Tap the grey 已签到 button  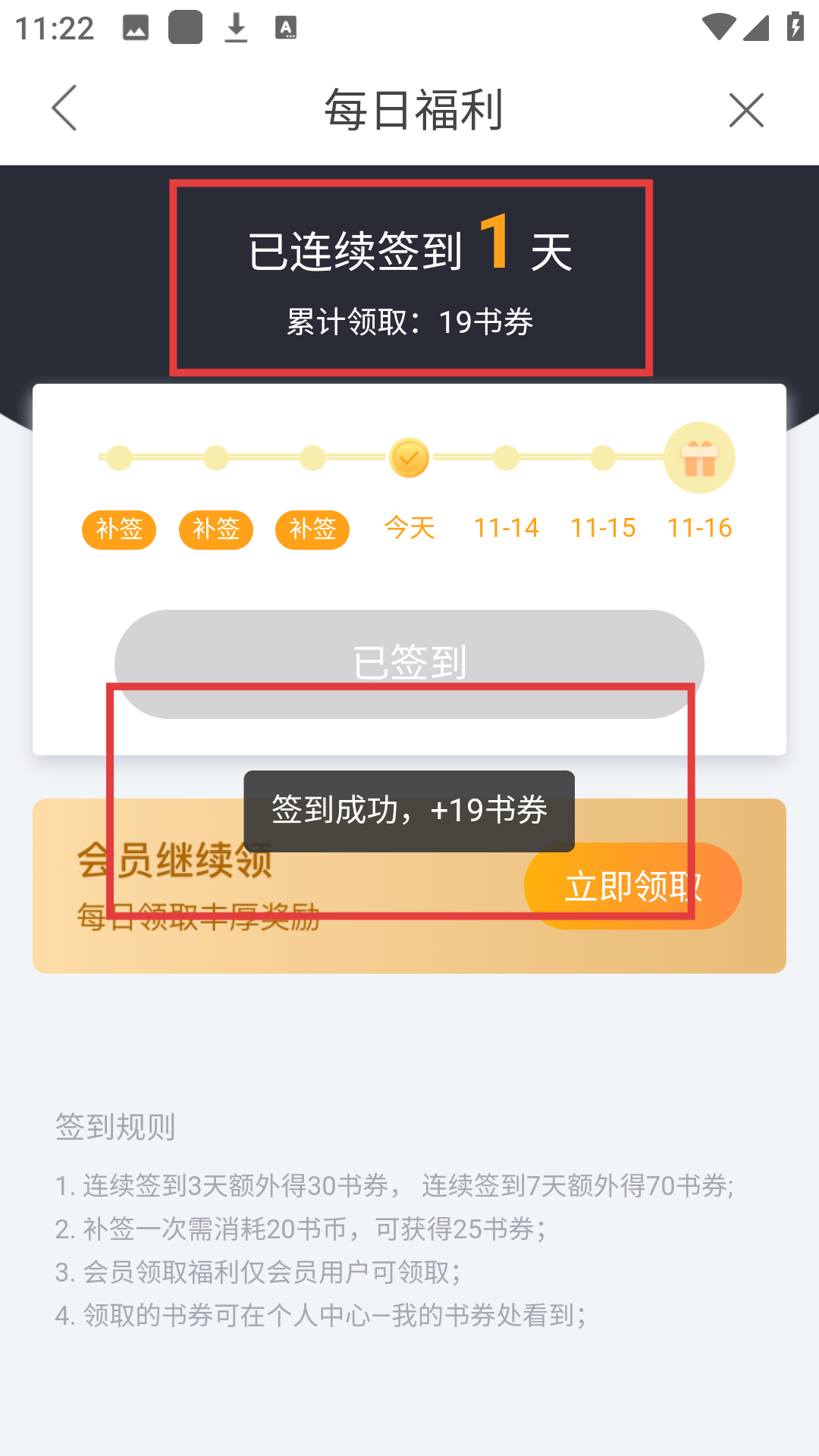[409, 663]
